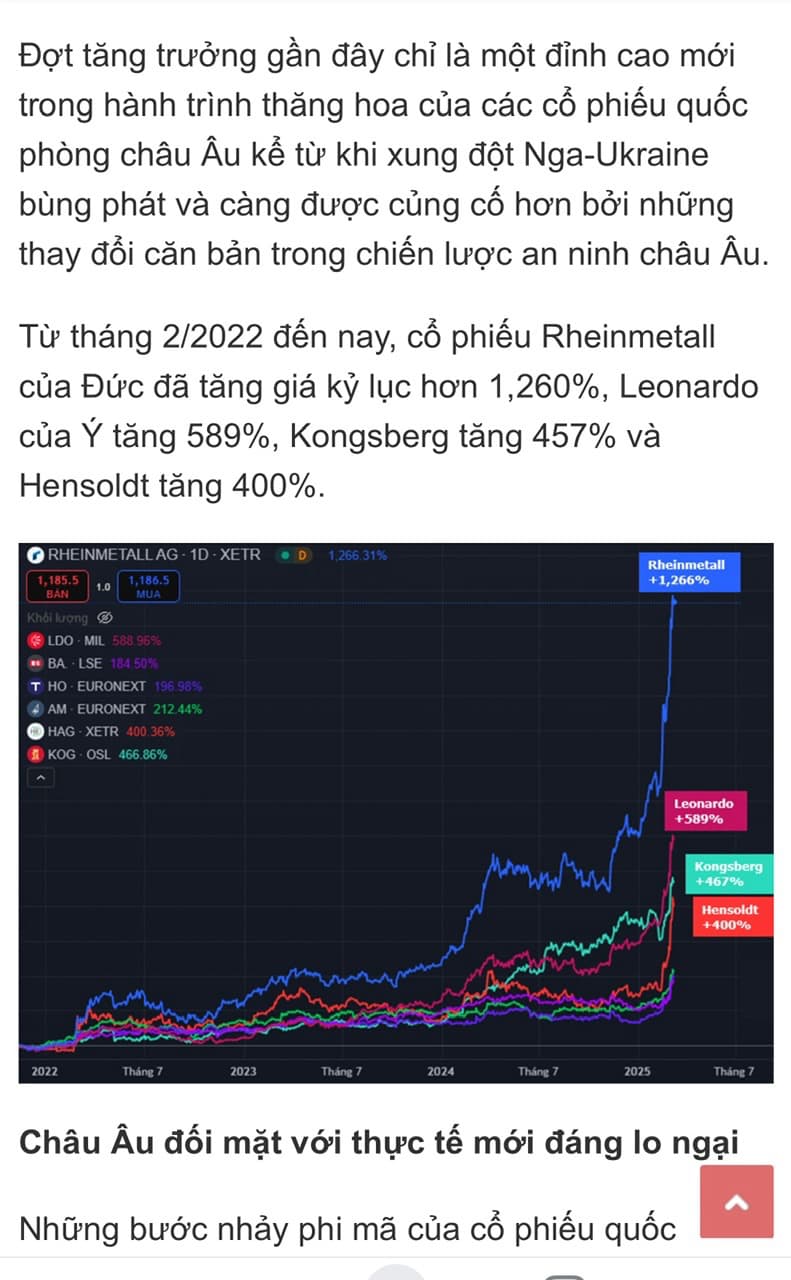This screenshot has height=1280, width=791.
Task: Tap the scroll-to-top arrow button
Action: tap(736, 1201)
